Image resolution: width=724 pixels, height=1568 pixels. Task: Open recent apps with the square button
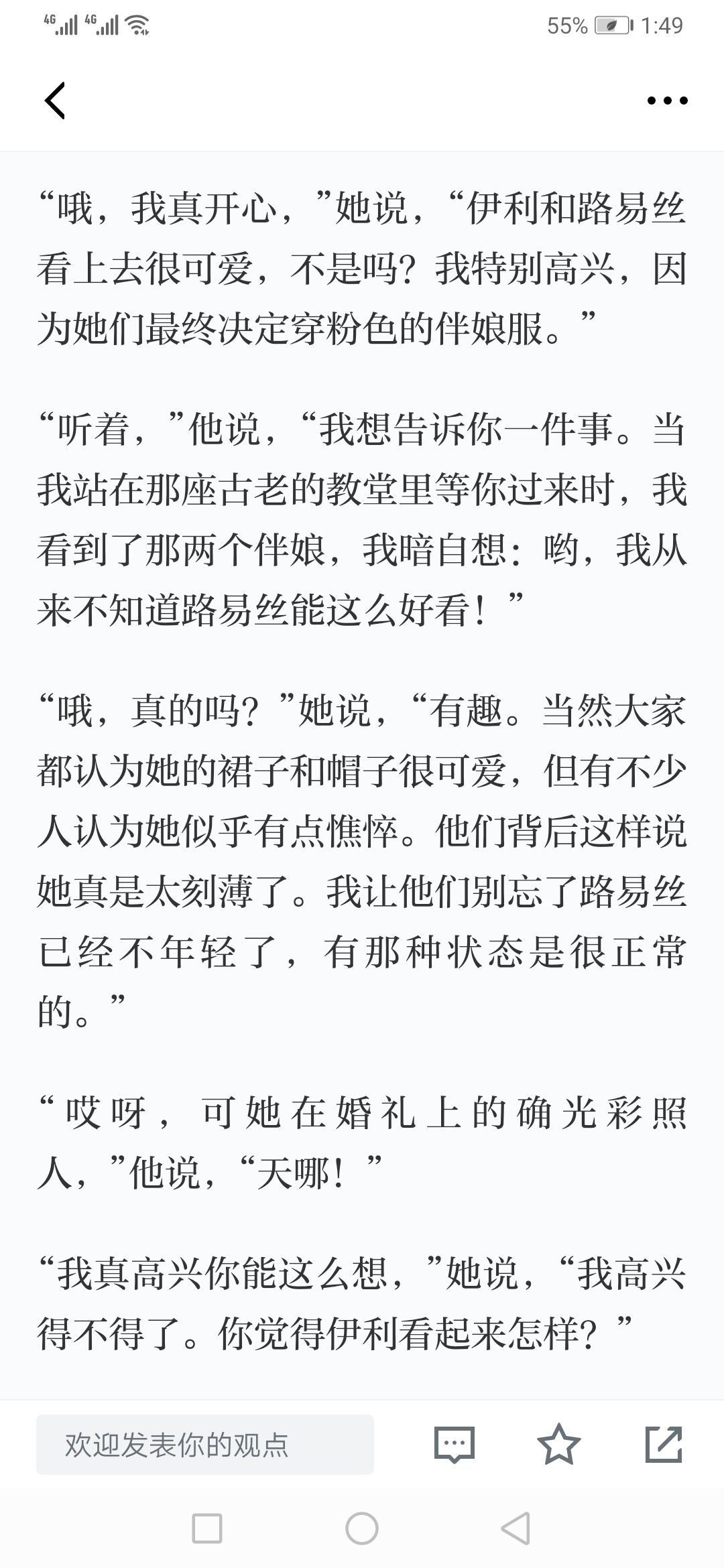point(207,1528)
